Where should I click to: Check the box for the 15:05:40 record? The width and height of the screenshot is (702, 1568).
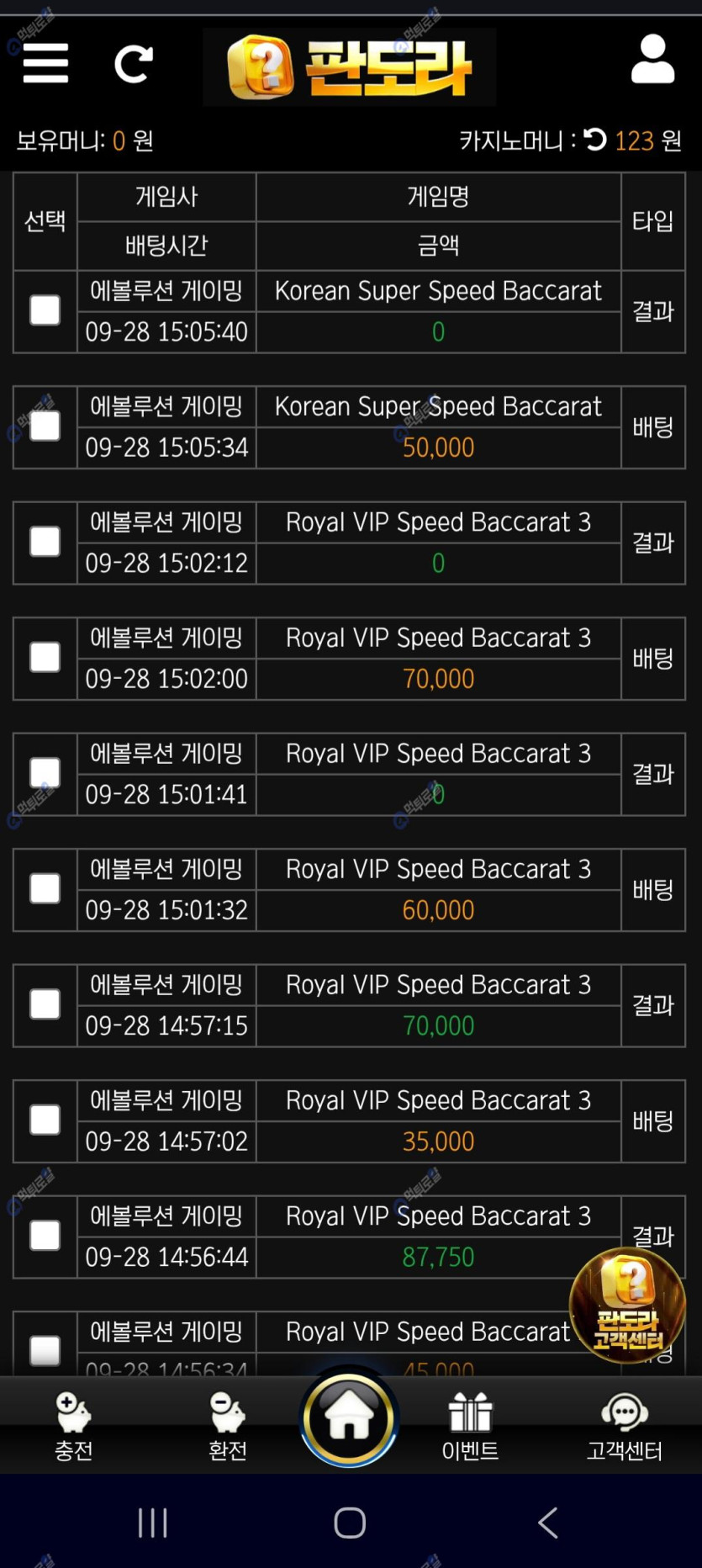coord(45,310)
